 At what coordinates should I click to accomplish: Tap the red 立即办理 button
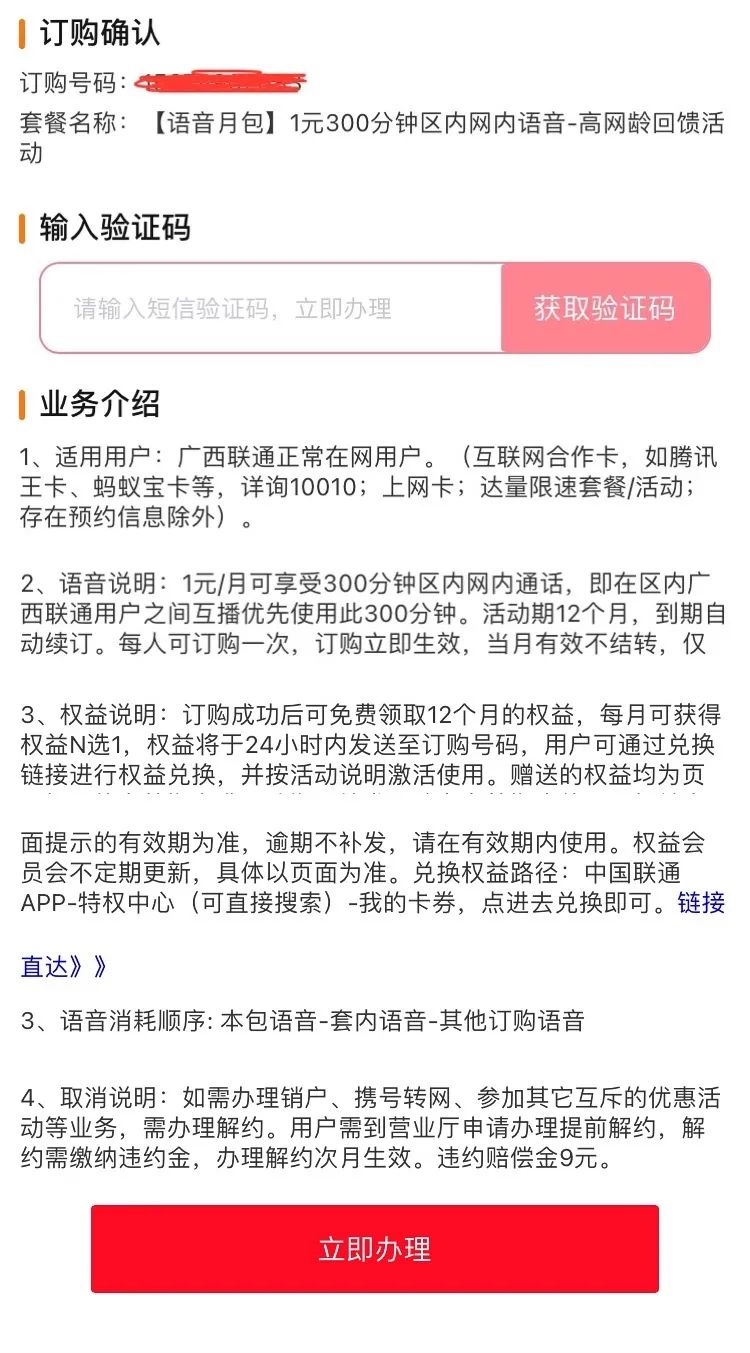coord(375,1249)
